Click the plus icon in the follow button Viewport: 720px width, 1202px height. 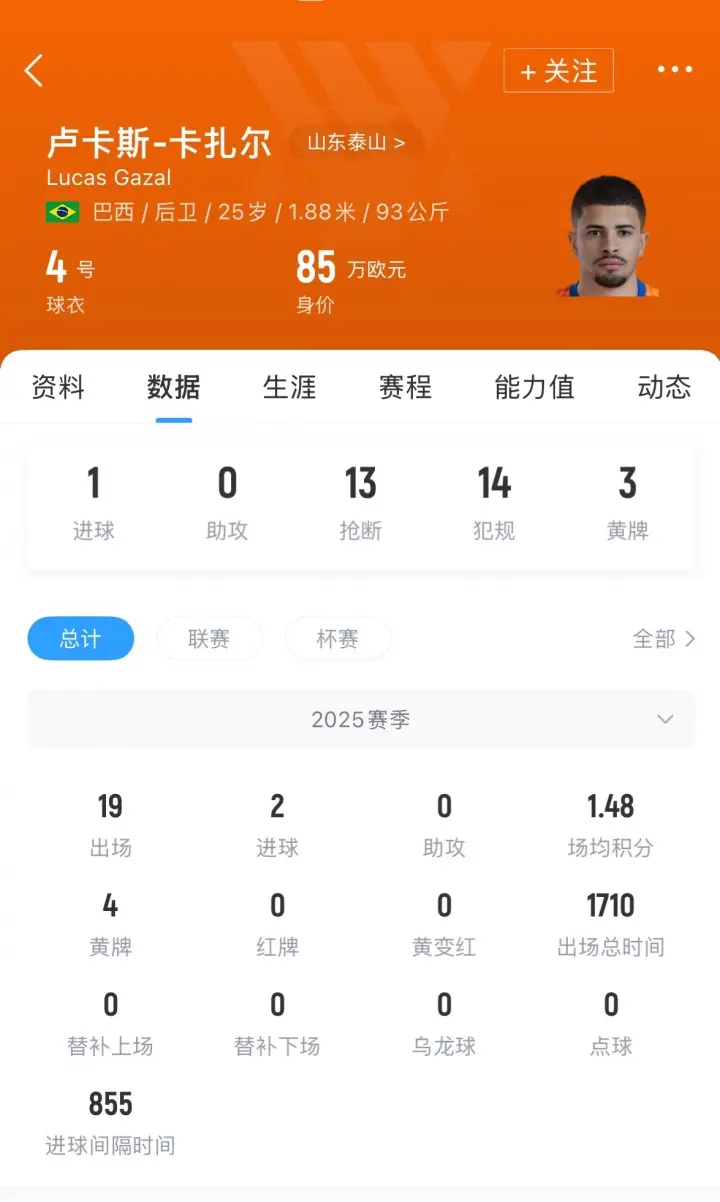pos(530,71)
